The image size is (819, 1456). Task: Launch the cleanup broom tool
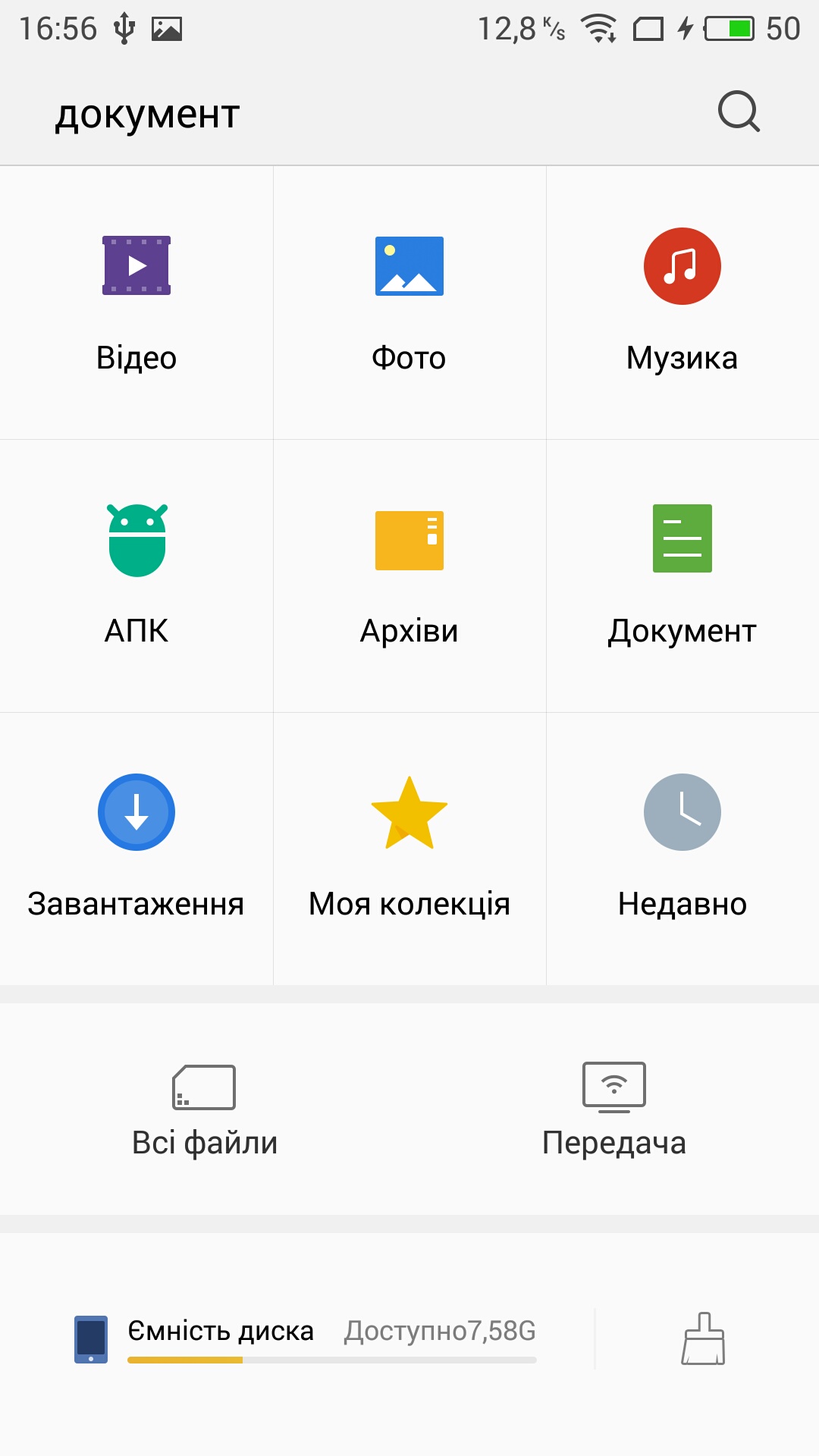tap(703, 1338)
